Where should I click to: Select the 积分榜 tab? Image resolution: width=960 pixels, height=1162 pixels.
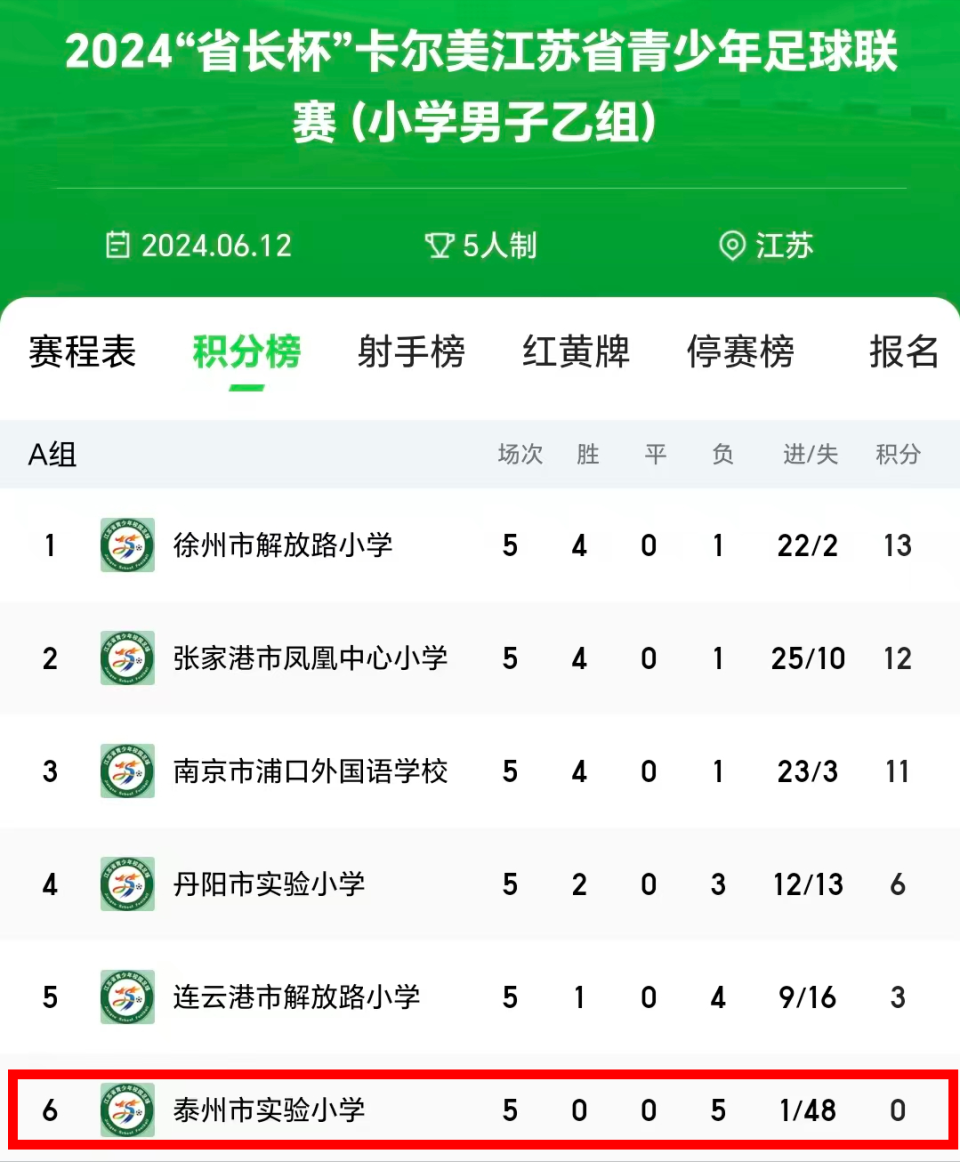click(x=246, y=352)
